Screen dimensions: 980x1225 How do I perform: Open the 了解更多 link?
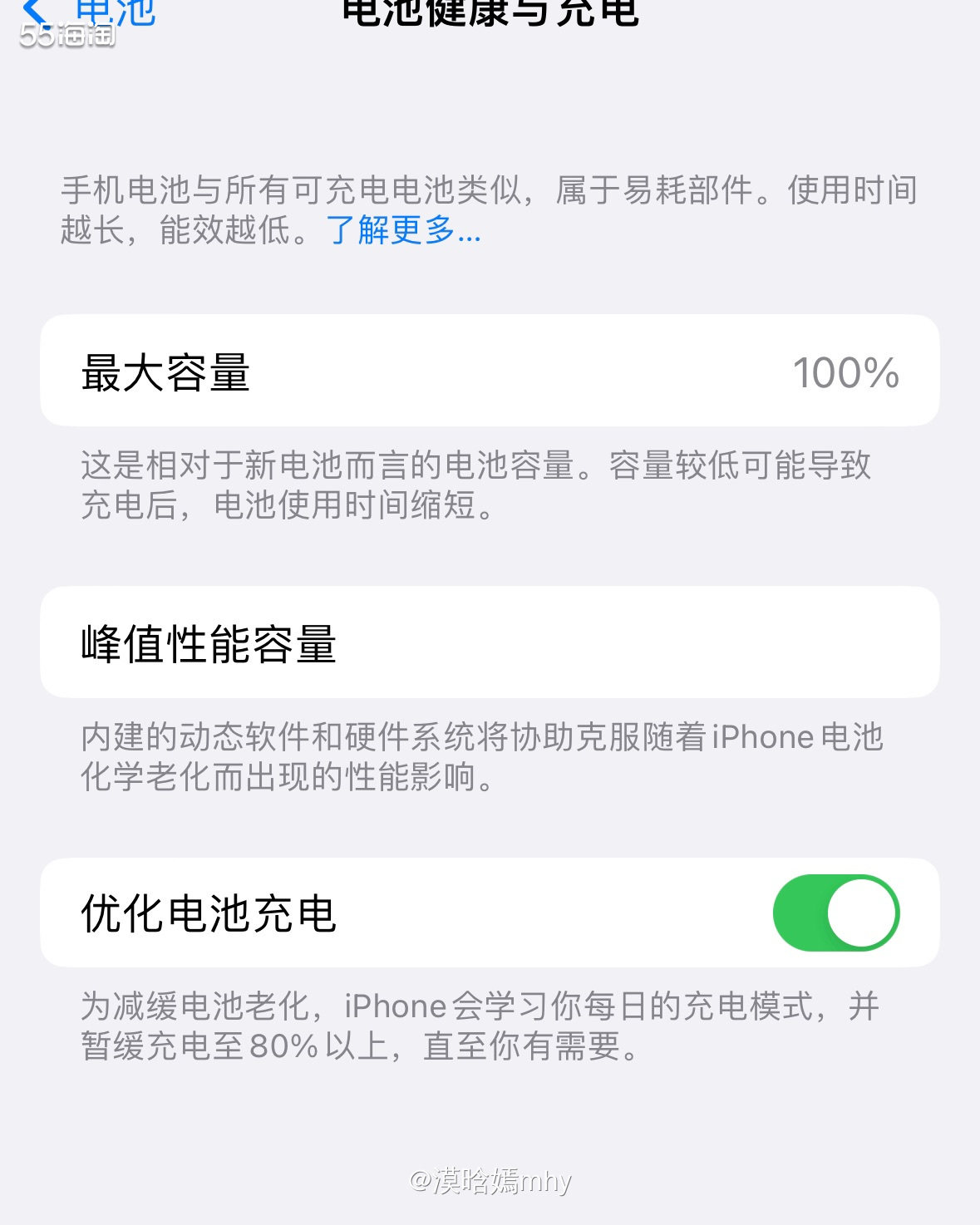click(x=404, y=230)
